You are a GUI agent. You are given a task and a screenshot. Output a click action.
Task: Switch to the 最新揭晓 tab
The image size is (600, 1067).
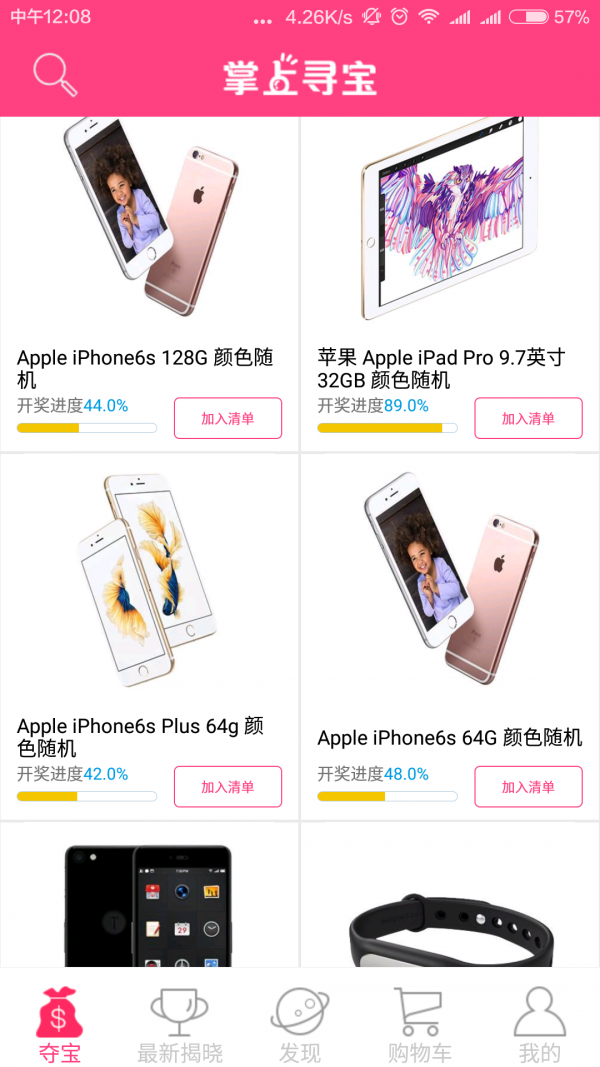(180, 1025)
